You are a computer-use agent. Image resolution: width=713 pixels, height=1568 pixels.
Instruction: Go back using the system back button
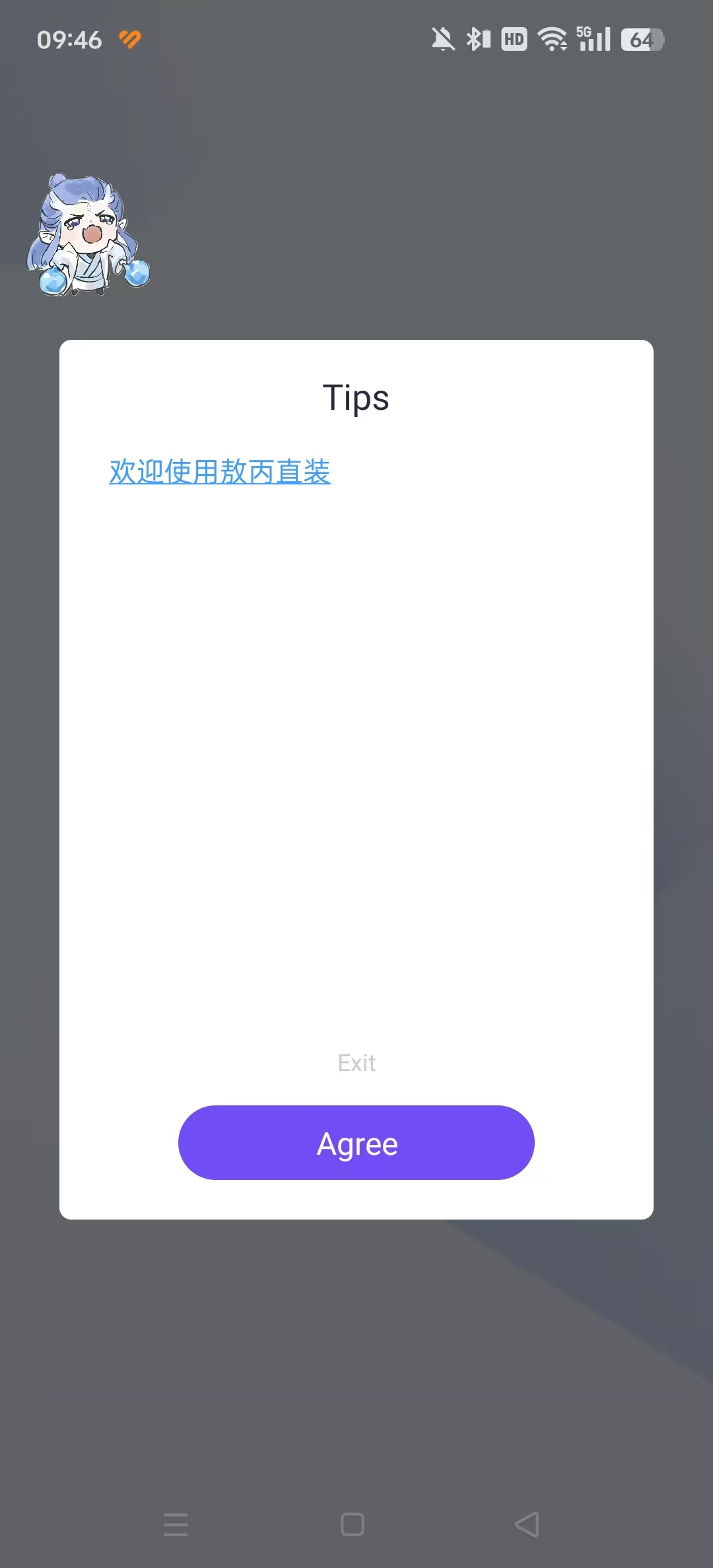527,1524
